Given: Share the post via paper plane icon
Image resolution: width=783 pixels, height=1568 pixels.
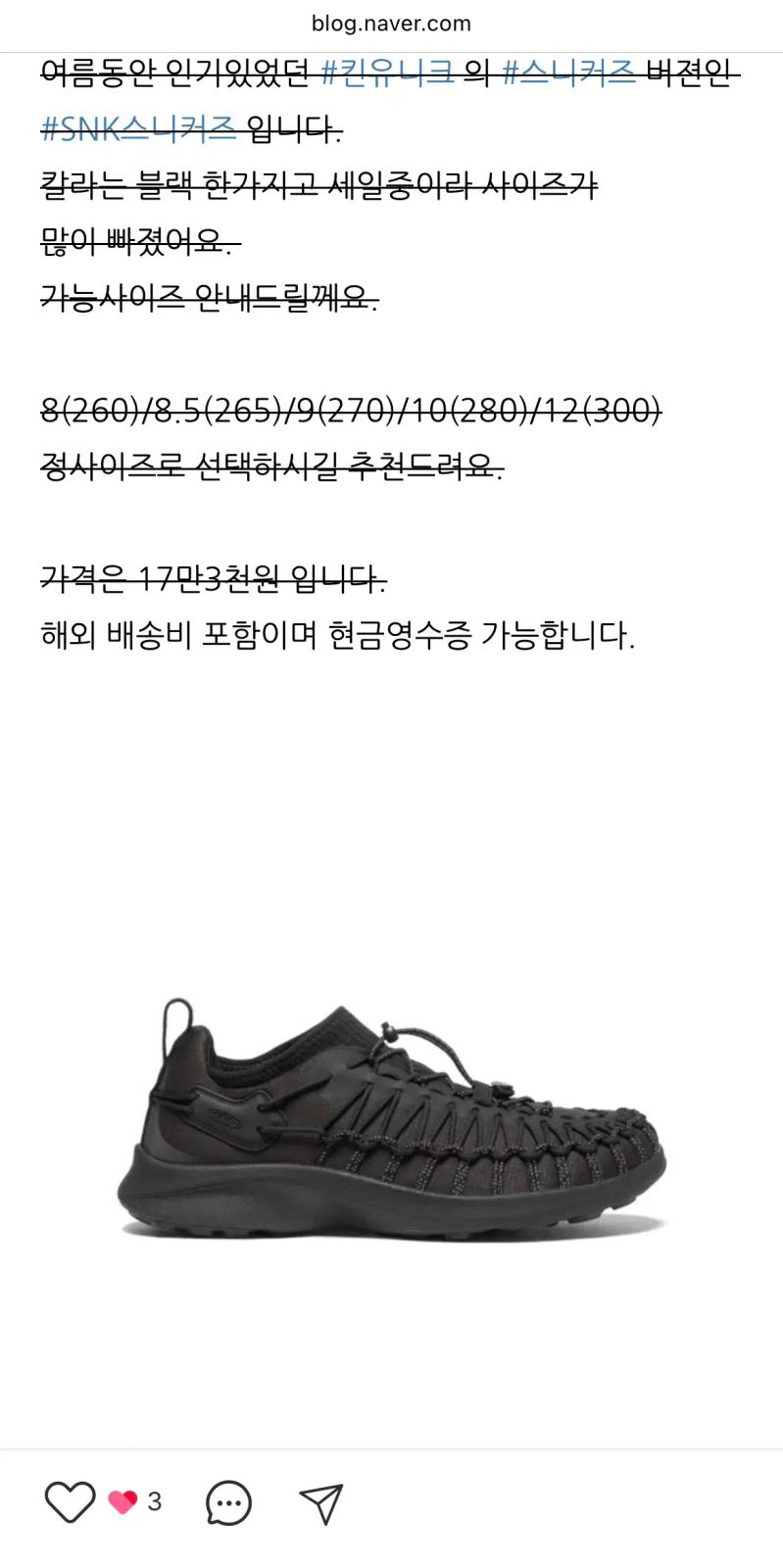Looking at the screenshot, I should (321, 1502).
